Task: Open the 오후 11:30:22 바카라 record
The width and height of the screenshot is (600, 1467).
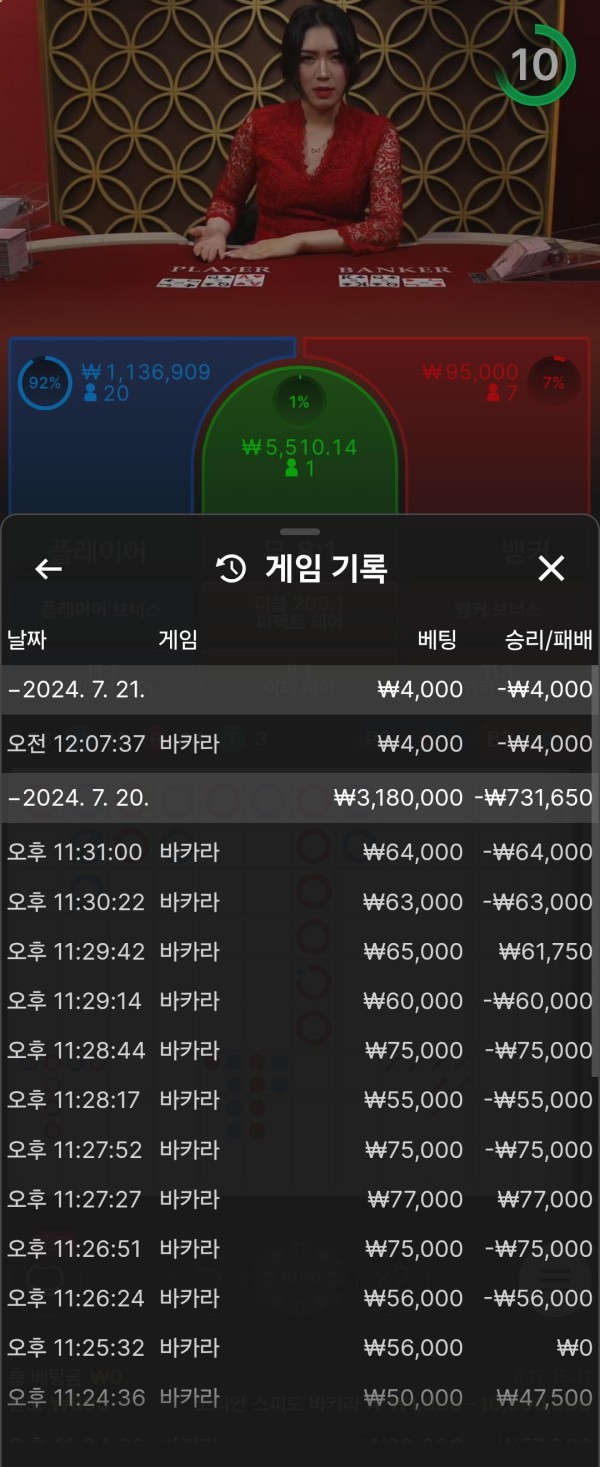Action: point(300,902)
